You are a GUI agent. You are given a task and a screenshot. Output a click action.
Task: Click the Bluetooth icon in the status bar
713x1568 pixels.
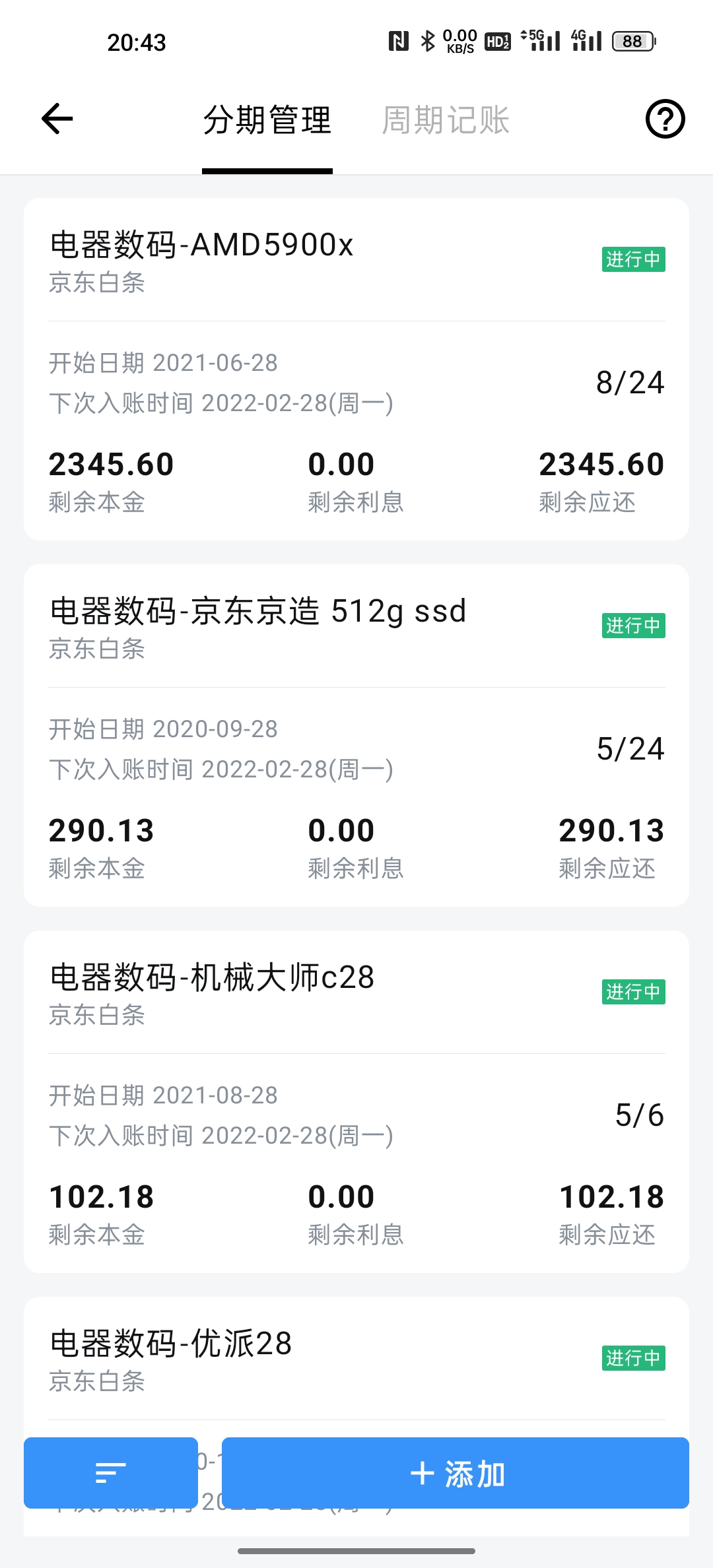tap(426, 41)
